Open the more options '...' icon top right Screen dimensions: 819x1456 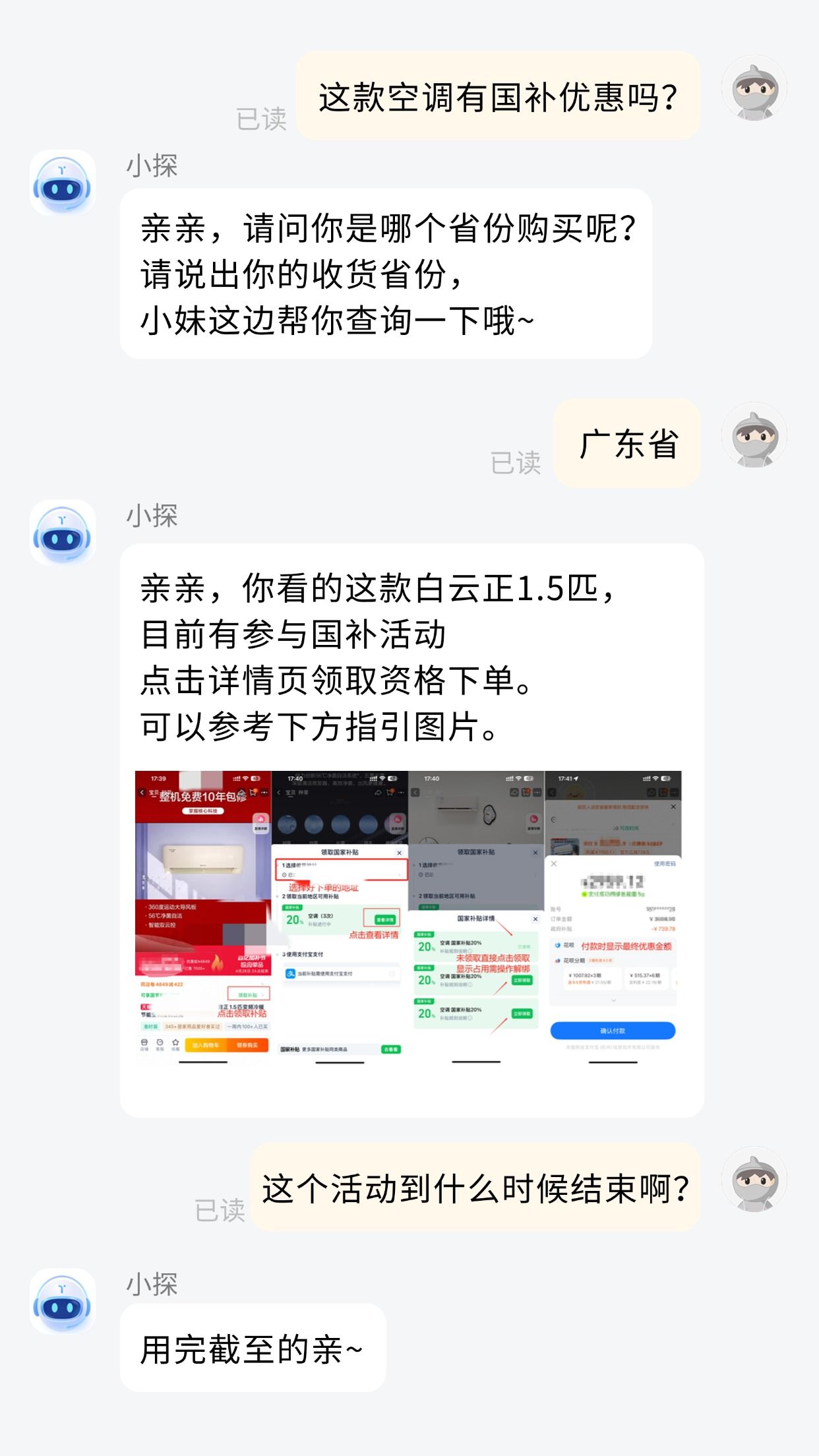pos(264,793)
